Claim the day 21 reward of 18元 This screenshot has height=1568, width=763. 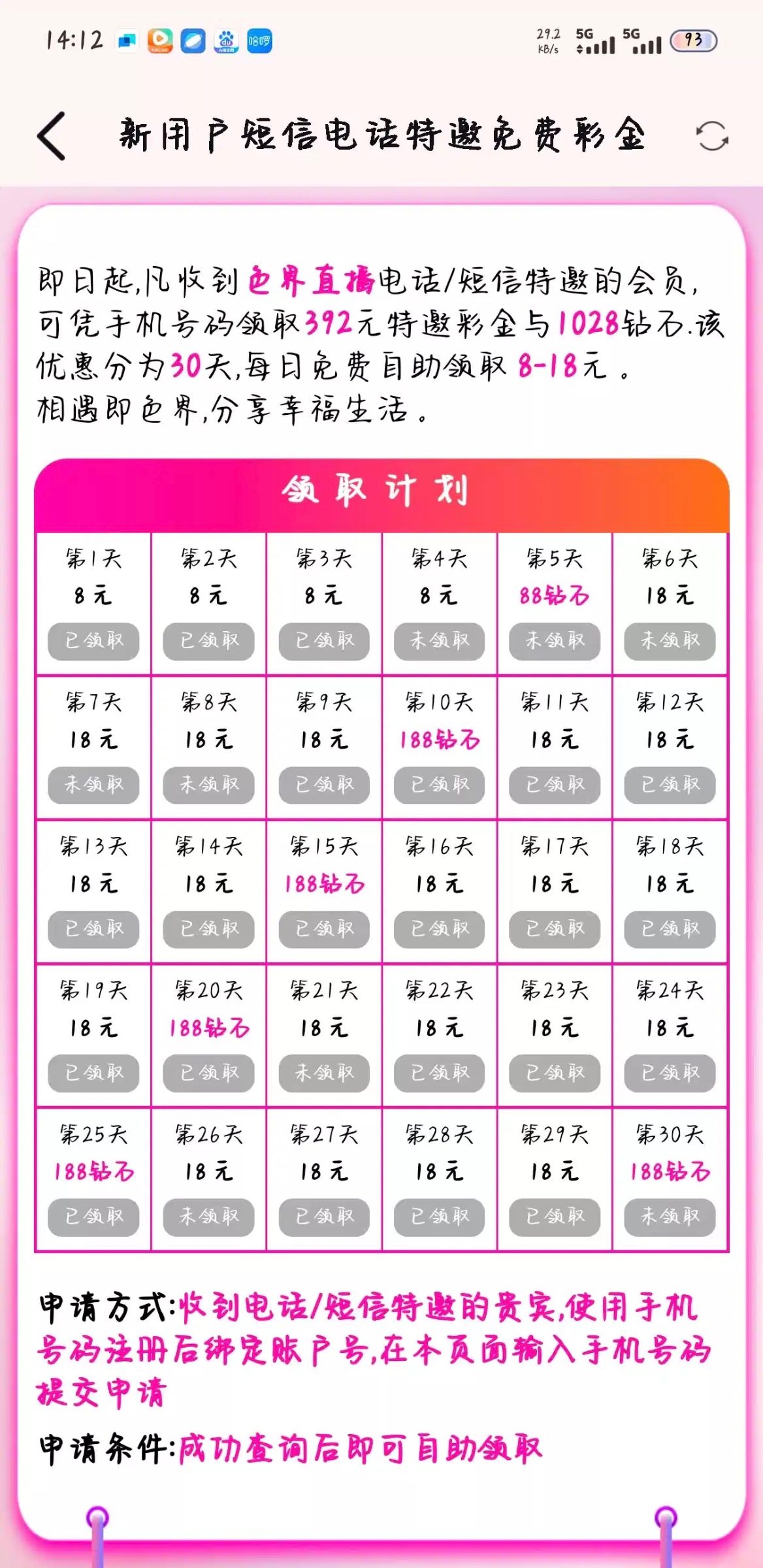pos(324,1073)
